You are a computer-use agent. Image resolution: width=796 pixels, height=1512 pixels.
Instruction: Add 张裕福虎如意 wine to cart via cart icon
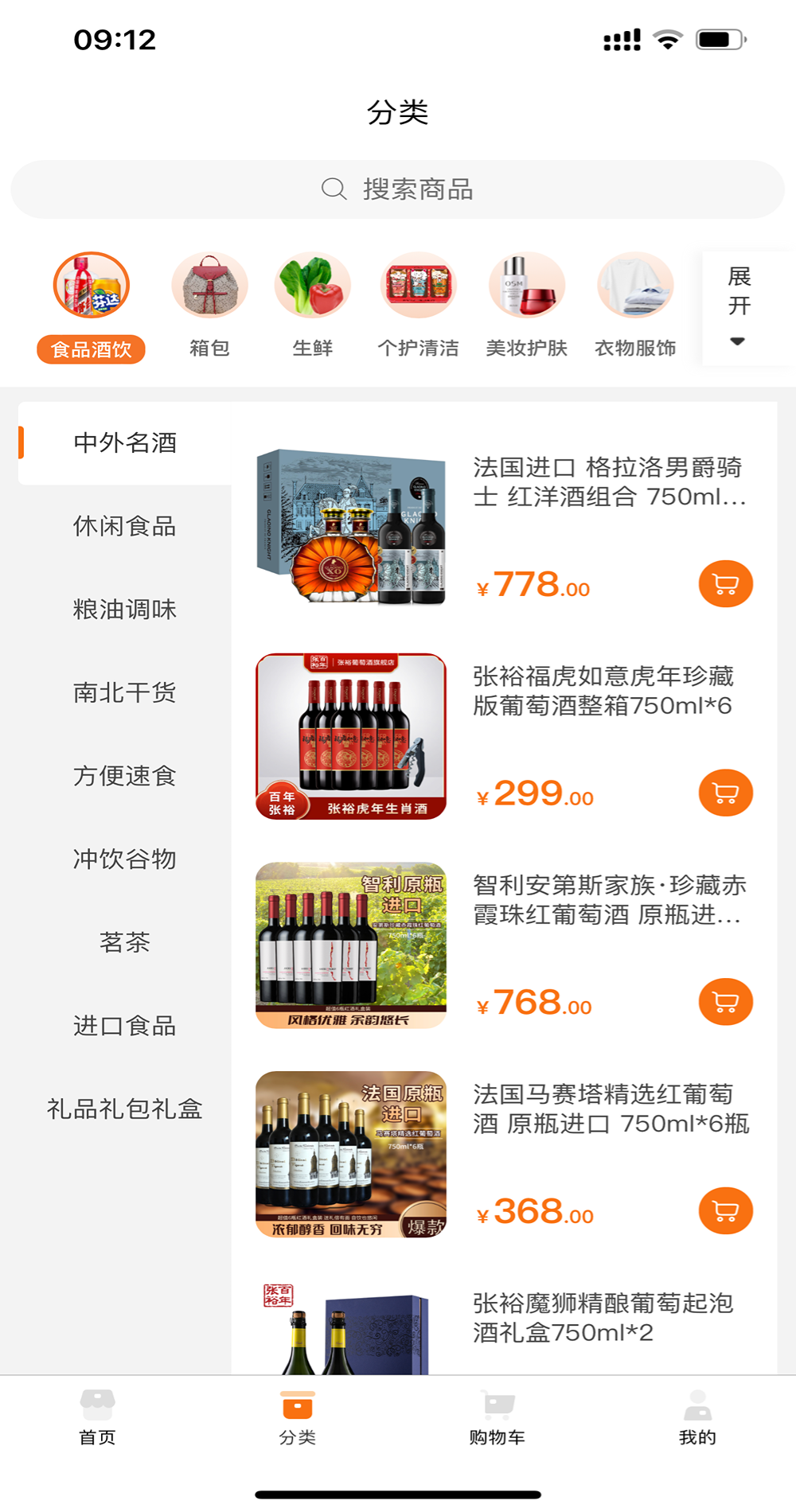(724, 793)
